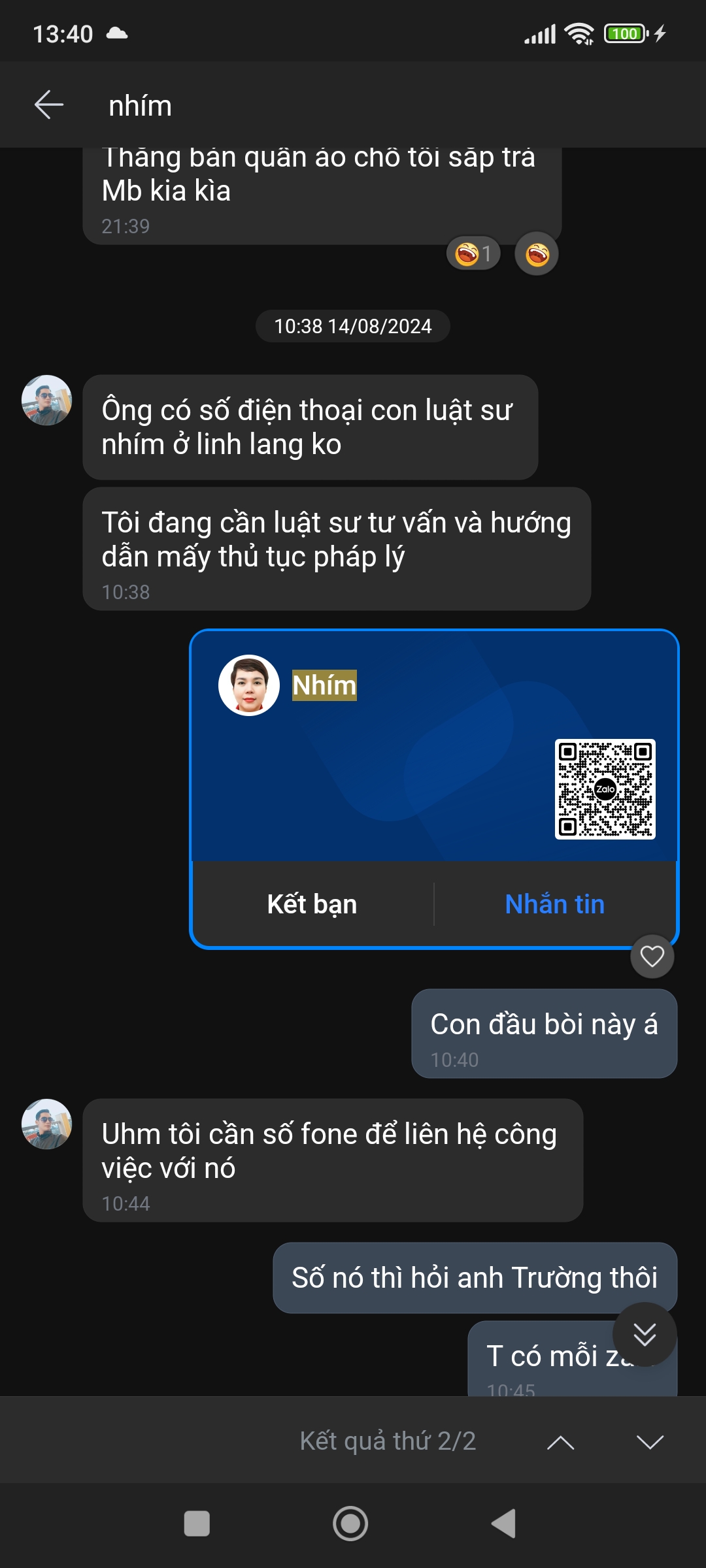Go to the next search result
Image resolution: width=706 pixels, height=1568 pixels.
coord(650,1442)
